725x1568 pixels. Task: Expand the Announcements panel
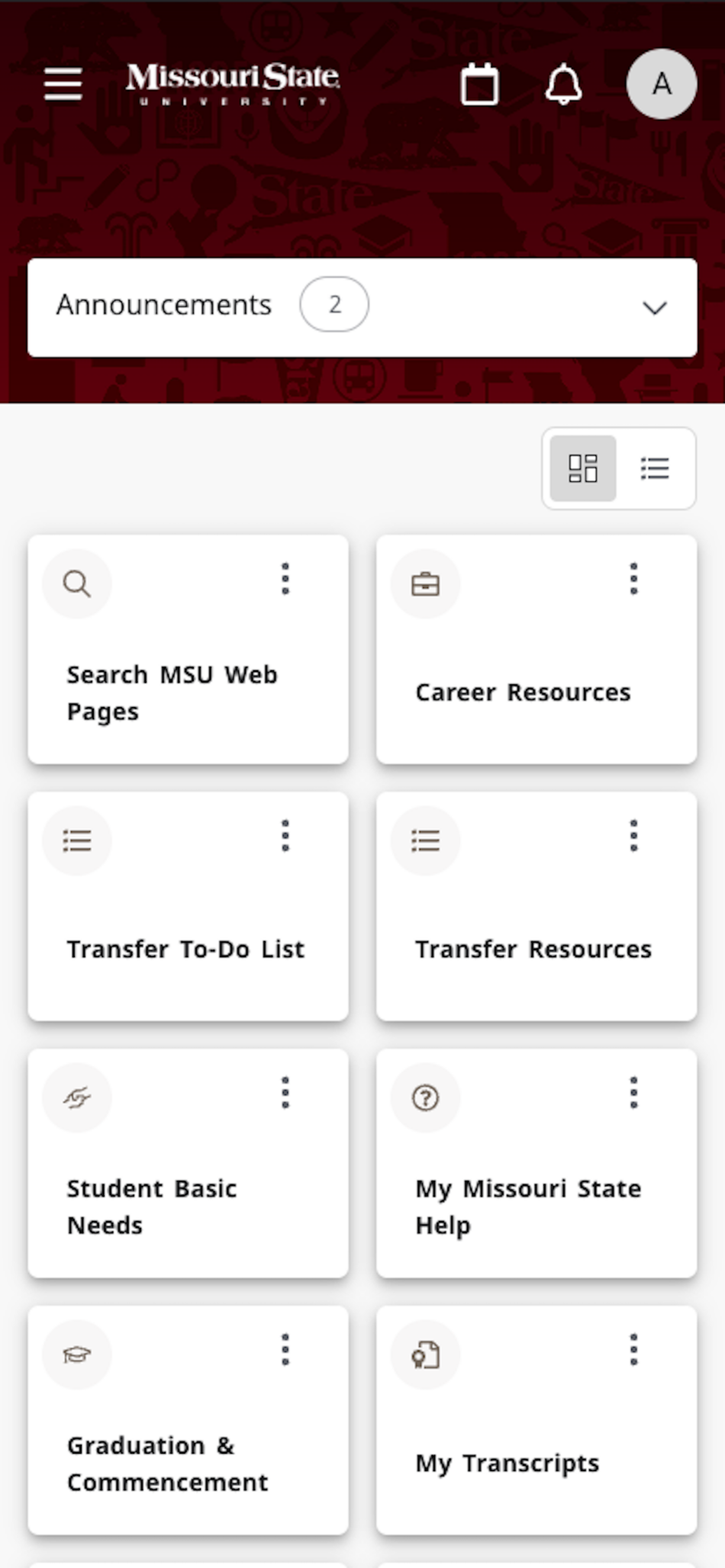653,307
